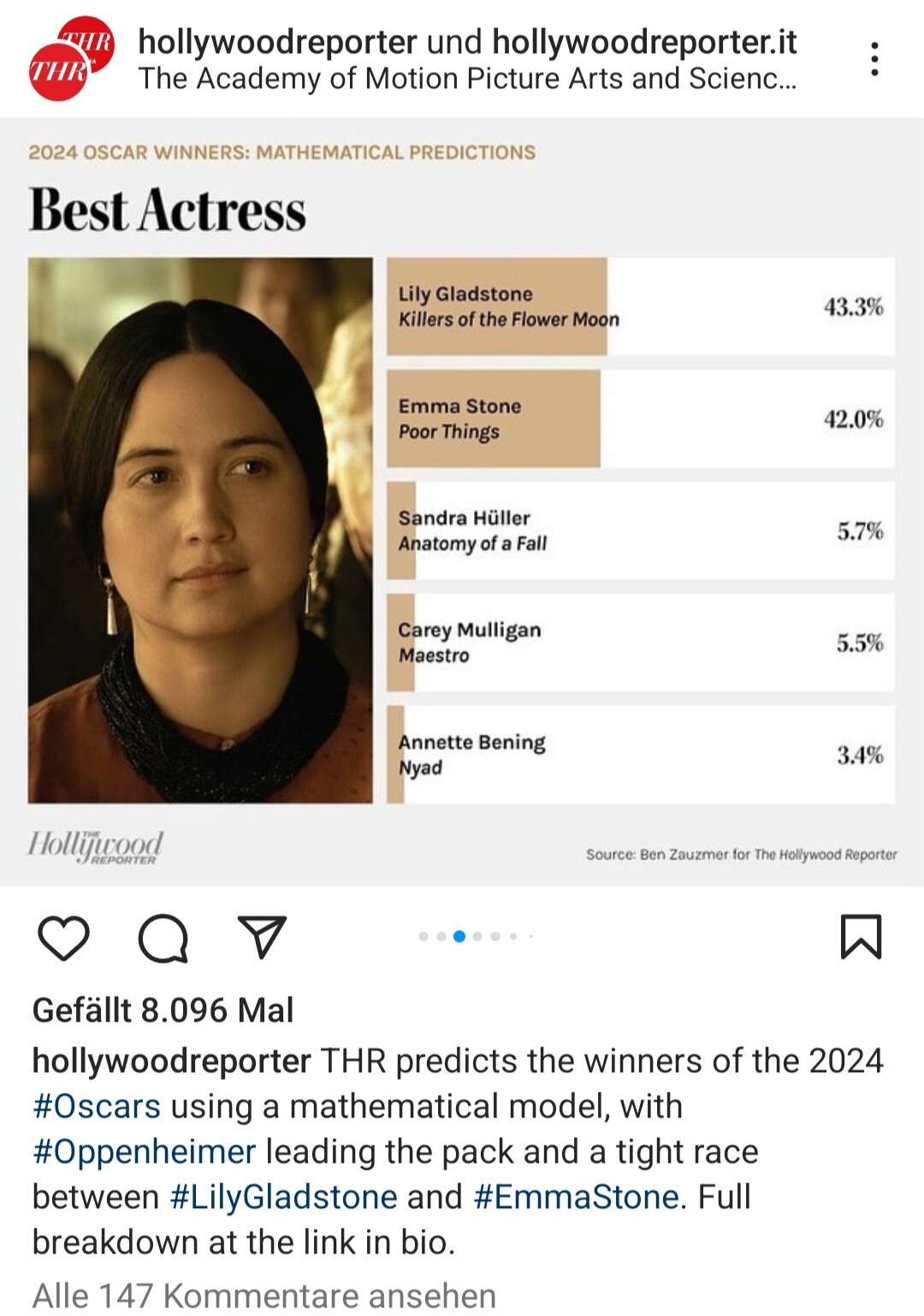Like the Hollywood Reporter post
924x1316 pixels.
[x=64, y=938]
